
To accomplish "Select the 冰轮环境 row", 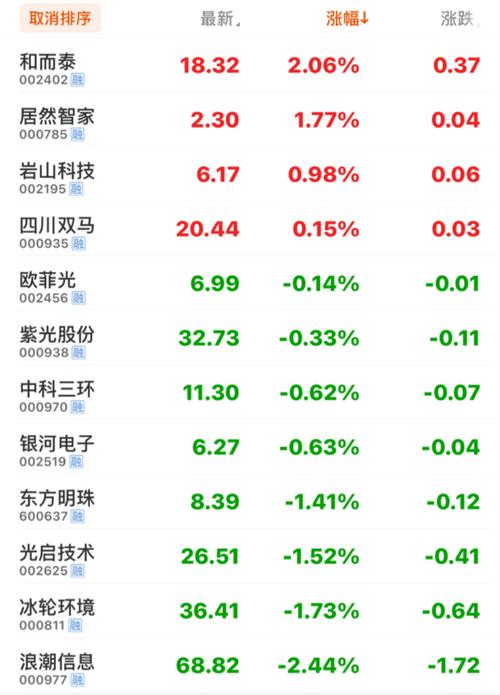I will tap(250, 611).
